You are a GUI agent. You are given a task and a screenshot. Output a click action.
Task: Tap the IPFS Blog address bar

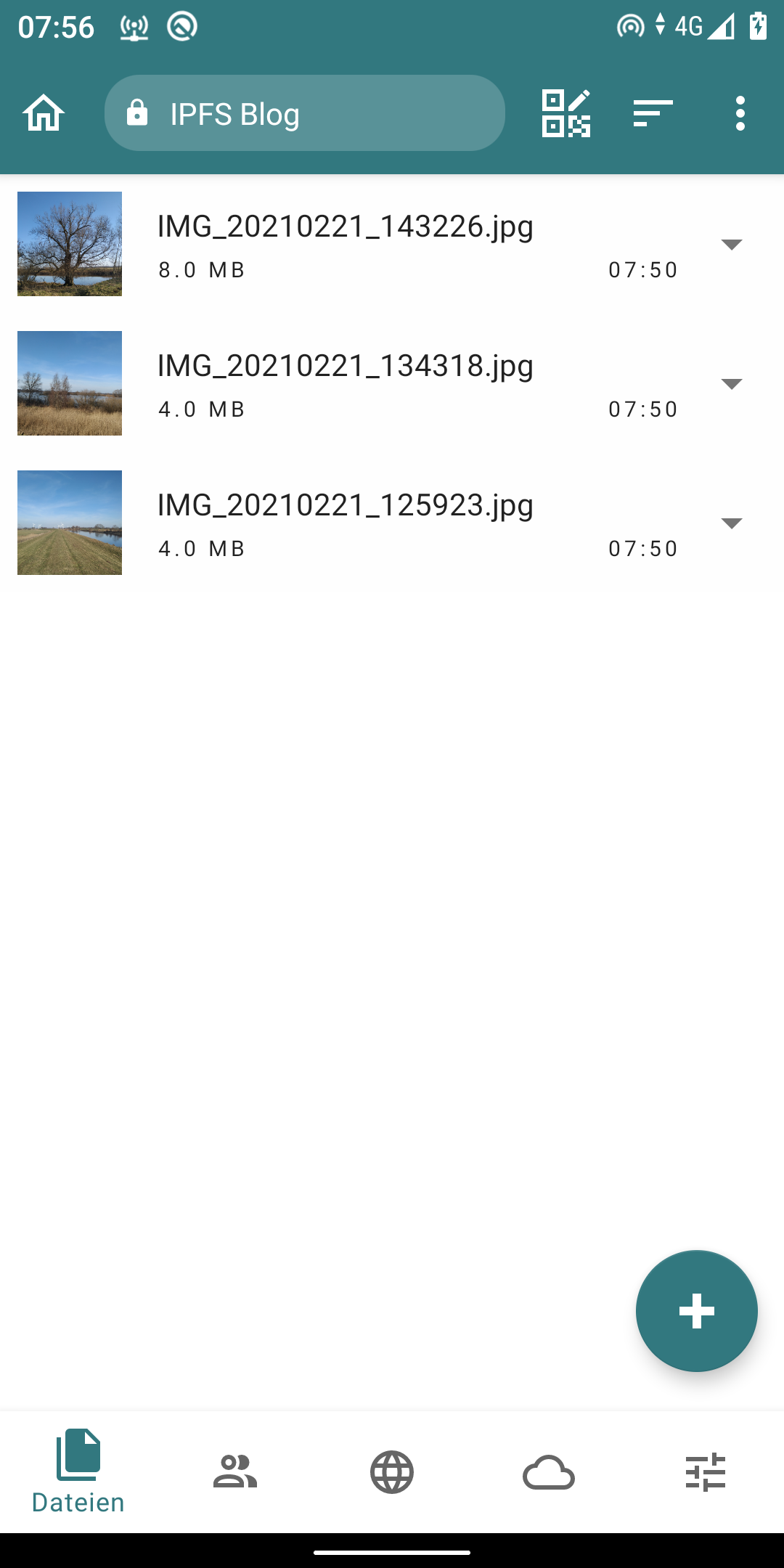pos(305,113)
